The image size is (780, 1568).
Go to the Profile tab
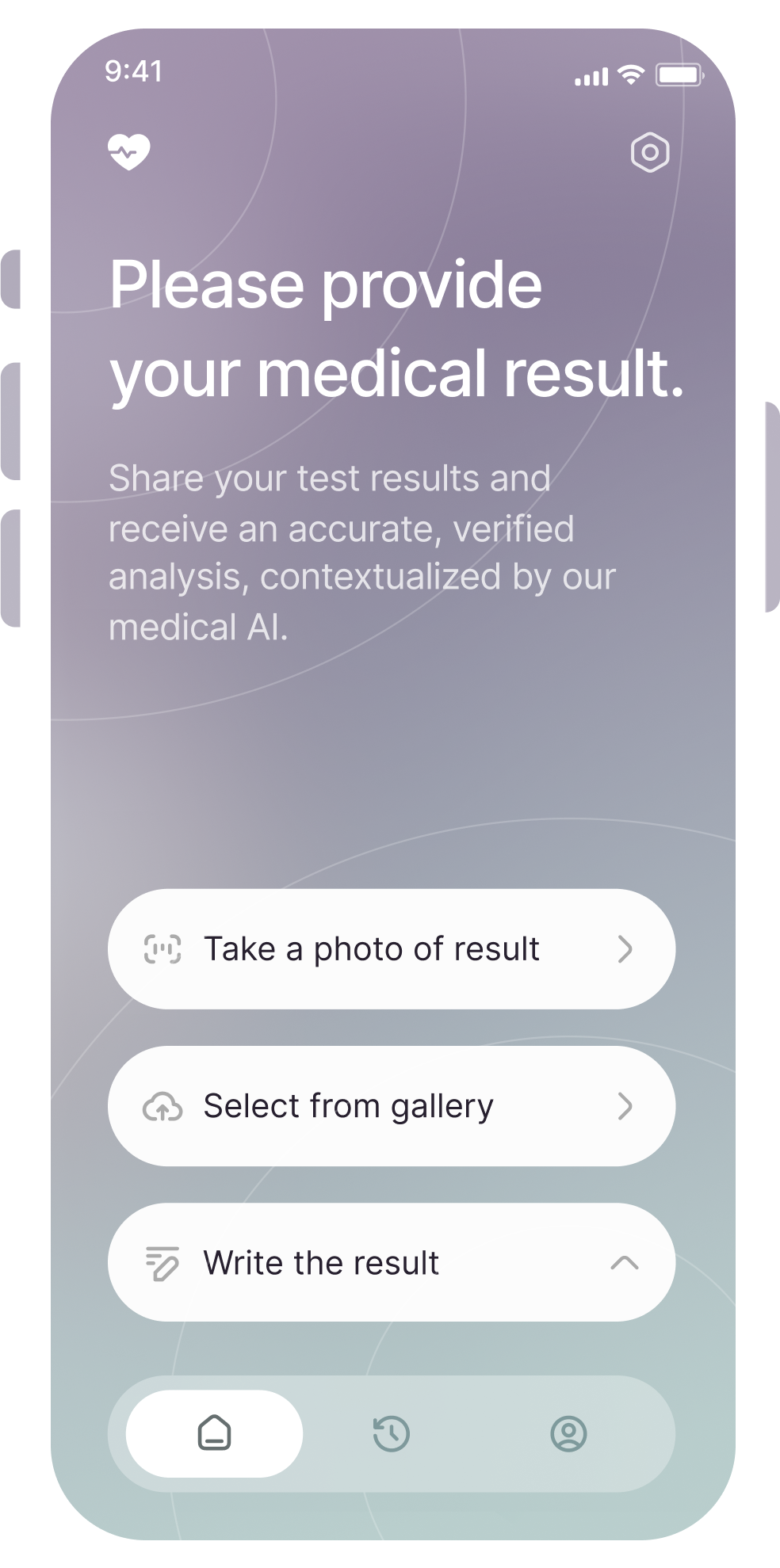(x=568, y=1433)
